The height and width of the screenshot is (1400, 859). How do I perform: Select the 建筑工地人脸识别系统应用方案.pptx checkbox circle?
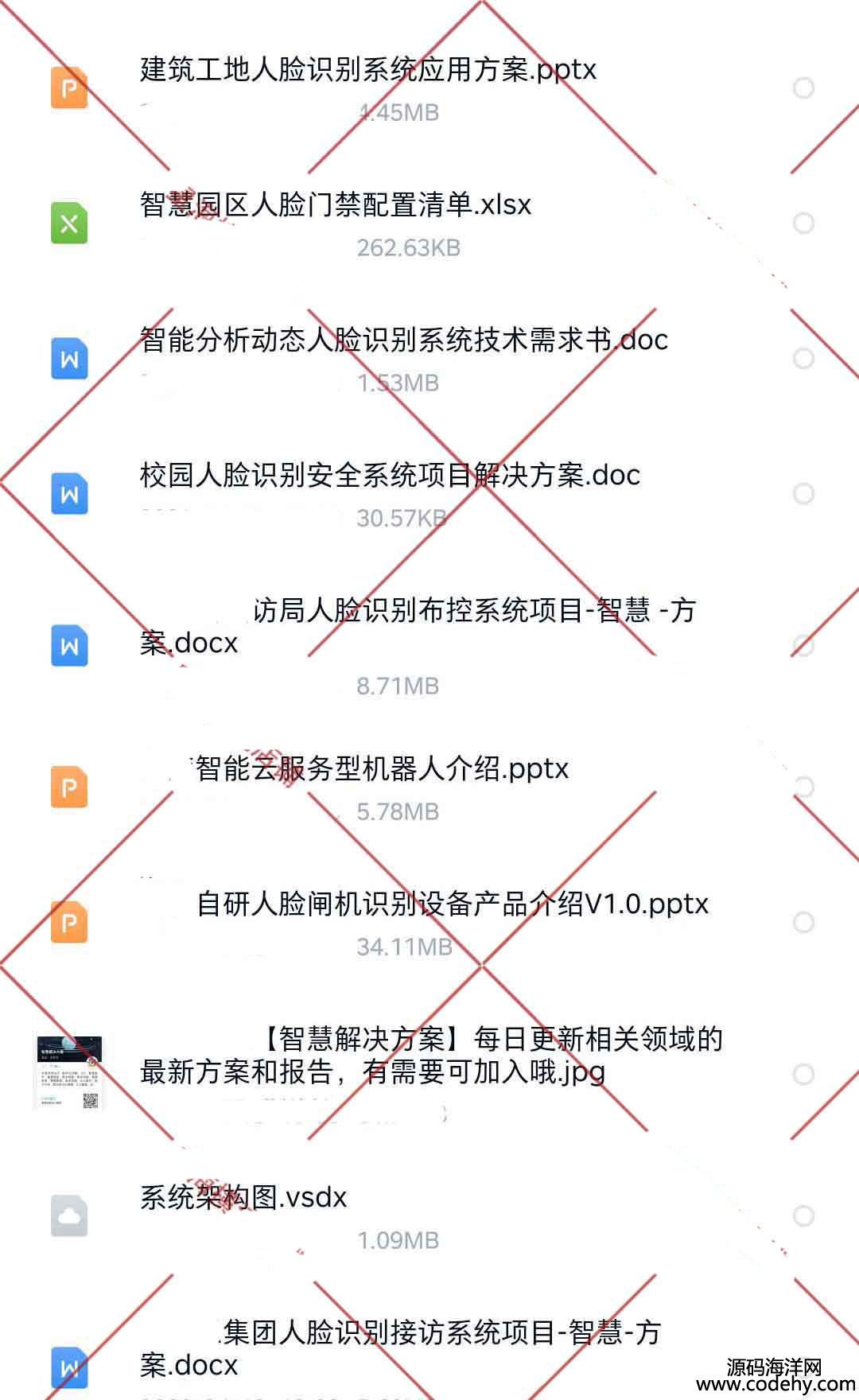point(803,87)
